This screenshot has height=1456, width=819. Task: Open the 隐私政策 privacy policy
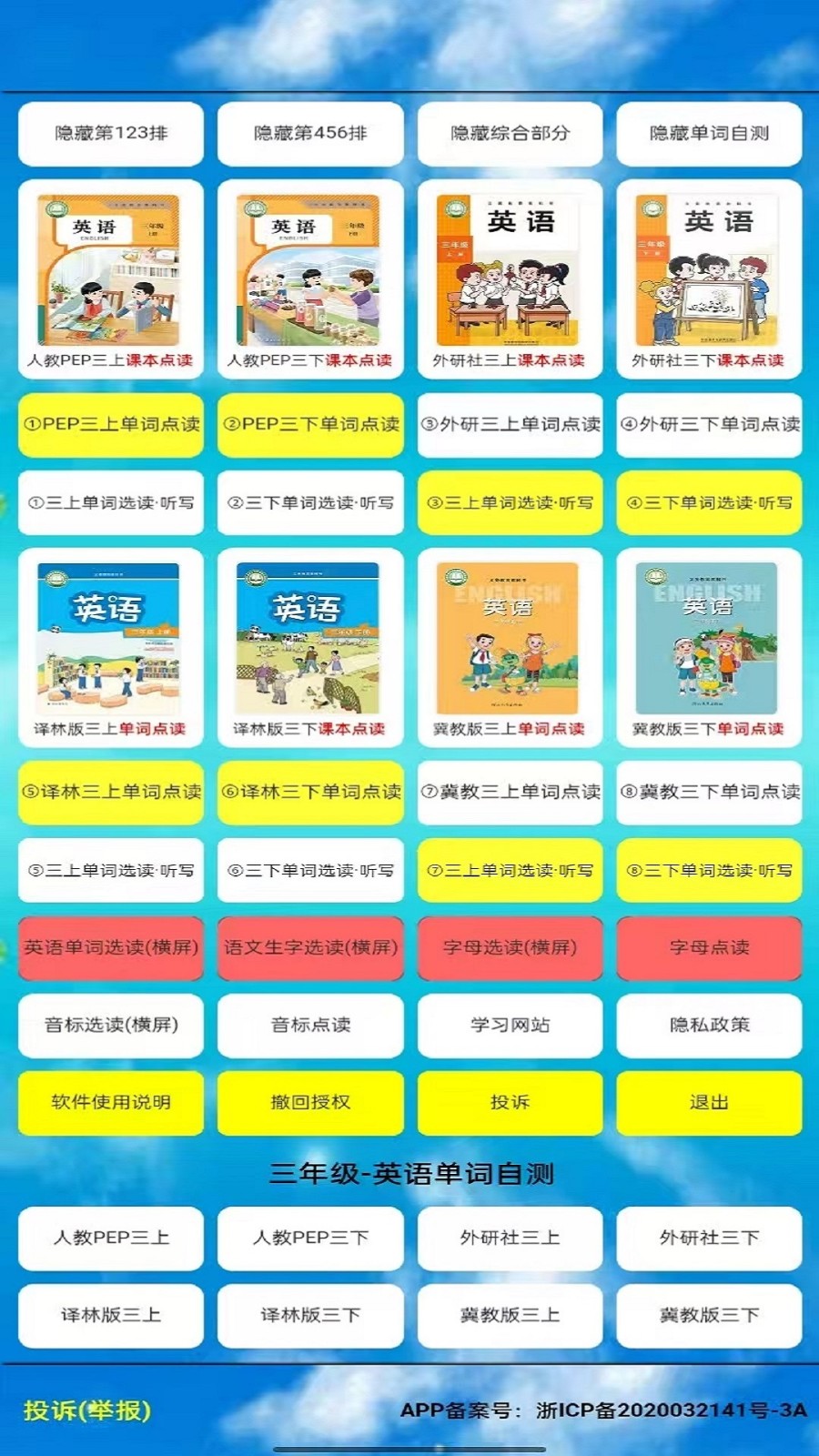(709, 1025)
